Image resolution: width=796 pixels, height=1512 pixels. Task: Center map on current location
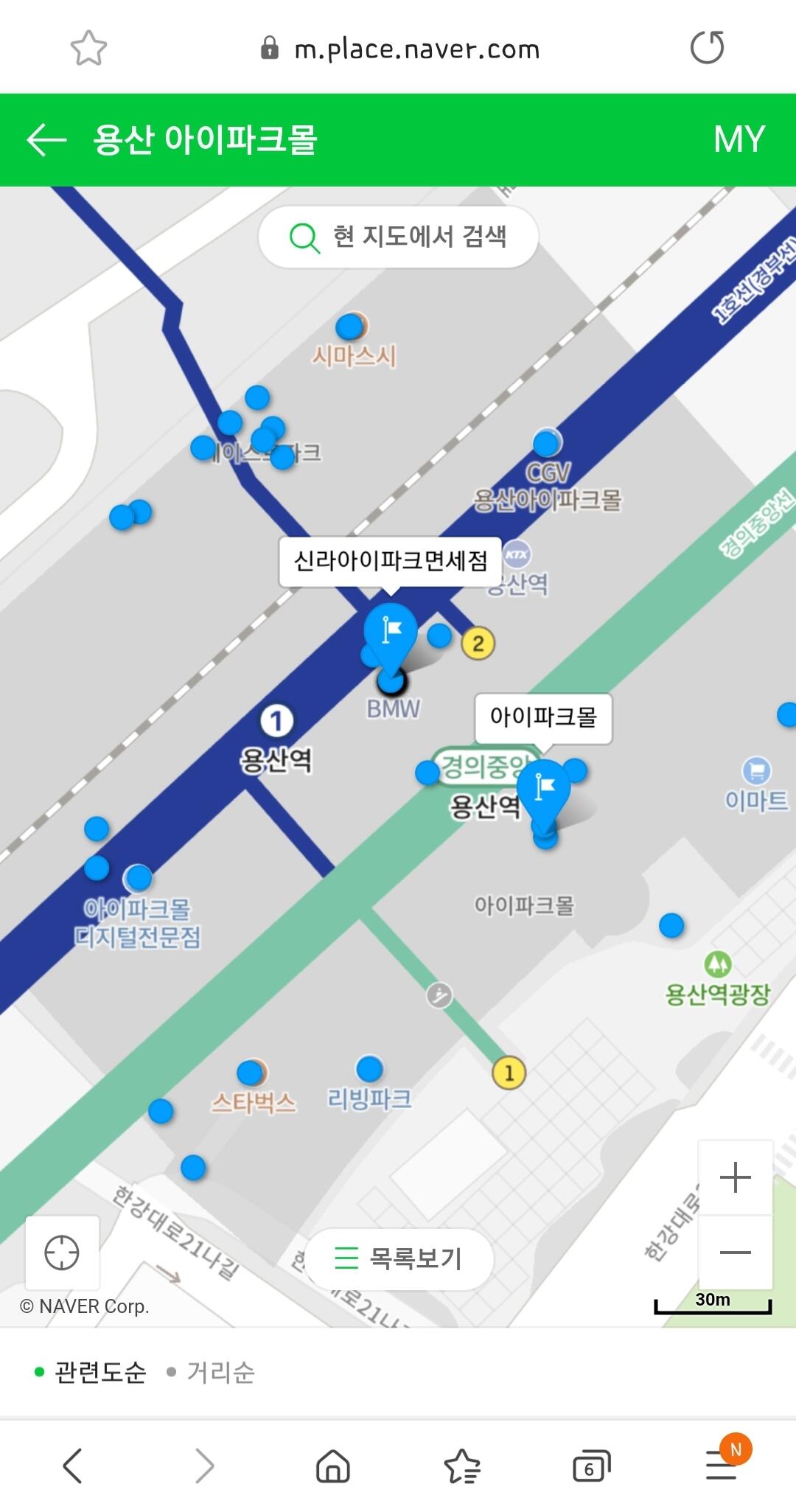pos(62,1253)
